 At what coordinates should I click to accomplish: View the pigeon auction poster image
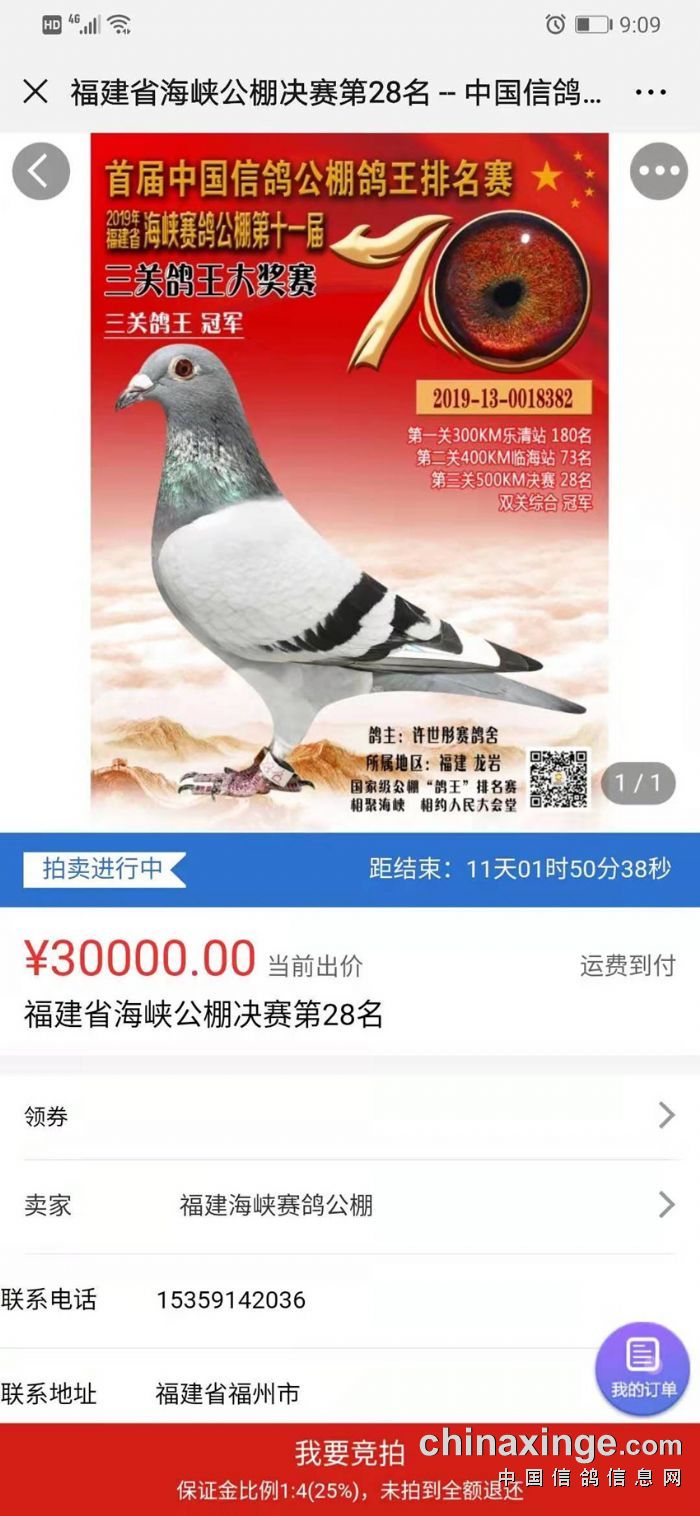349,480
